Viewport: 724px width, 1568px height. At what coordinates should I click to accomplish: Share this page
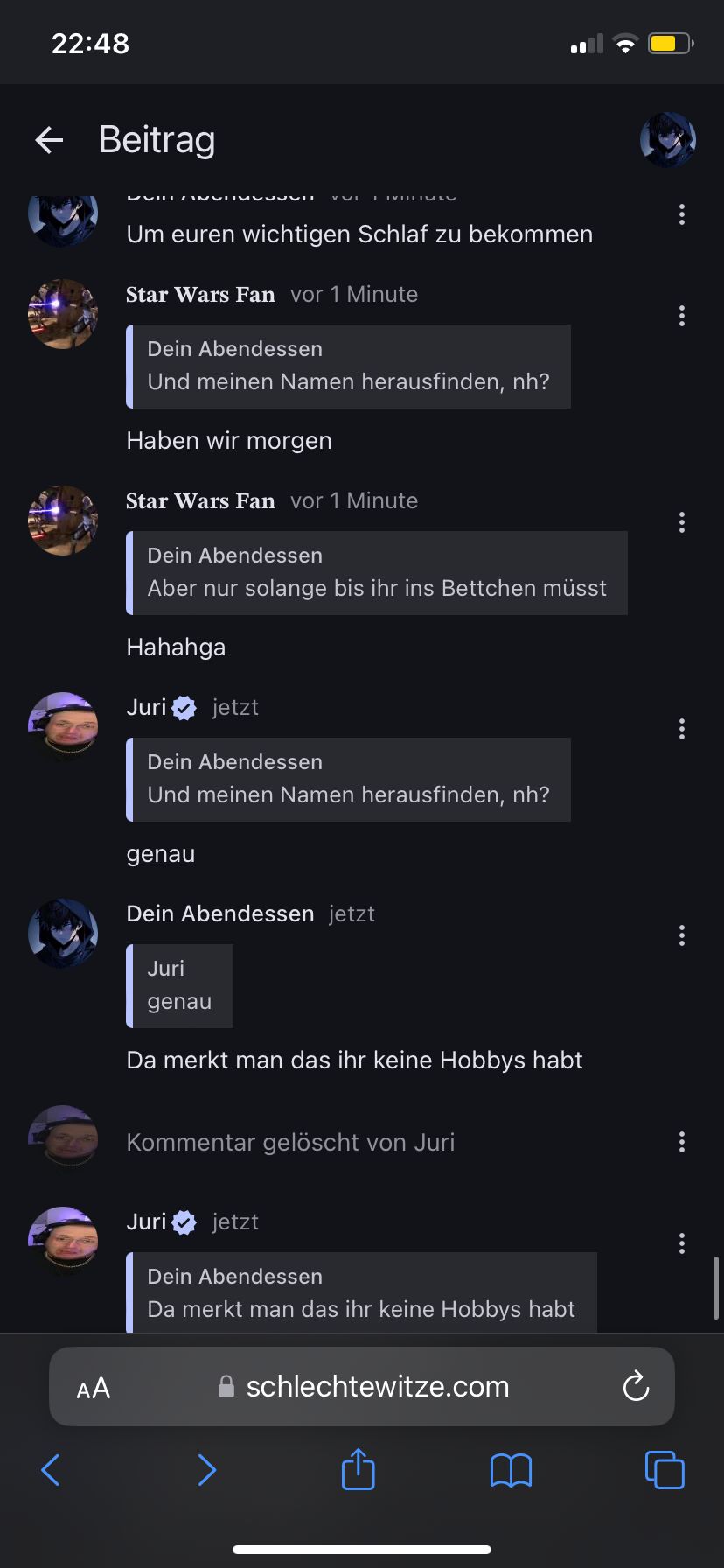[358, 1469]
